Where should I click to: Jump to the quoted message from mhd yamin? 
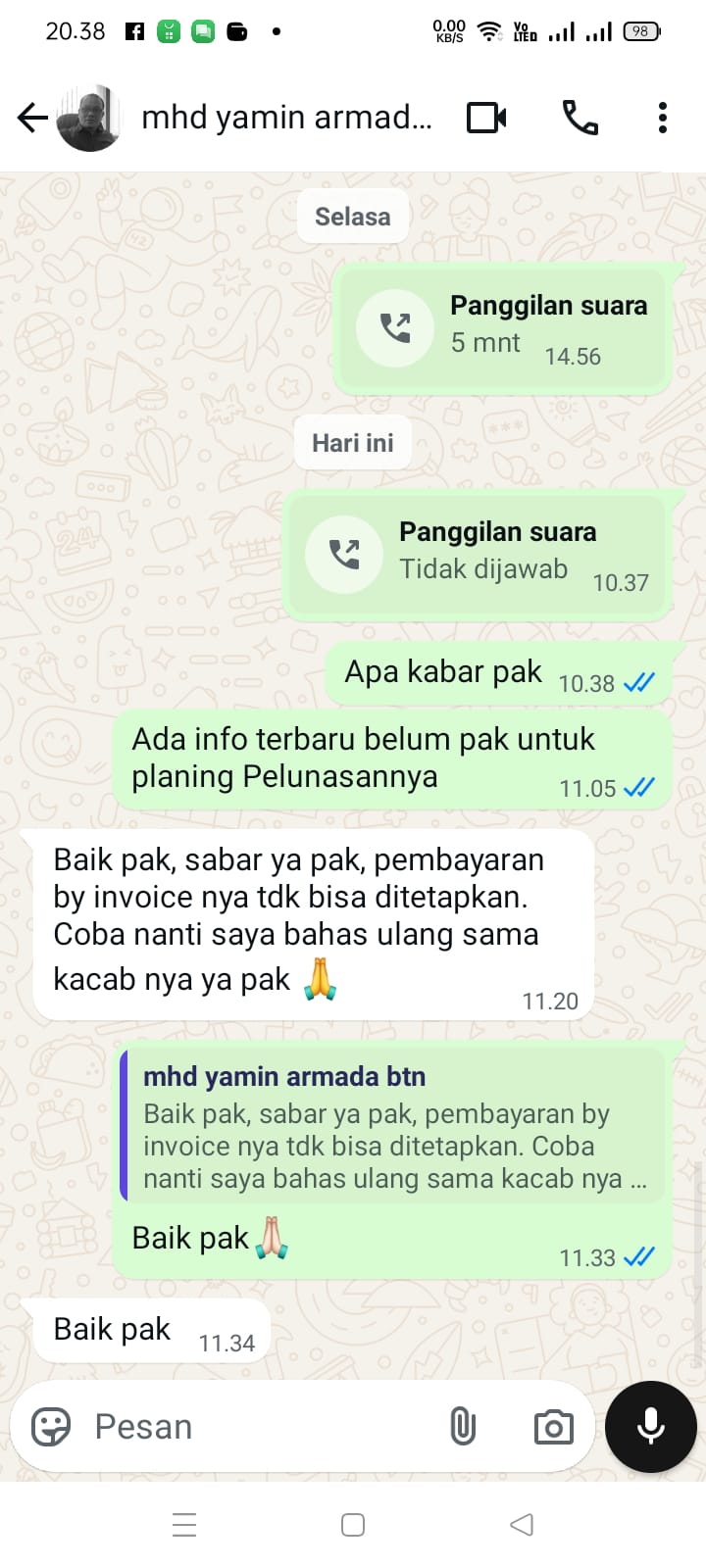pyautogui.click(x=392, y=1127)
